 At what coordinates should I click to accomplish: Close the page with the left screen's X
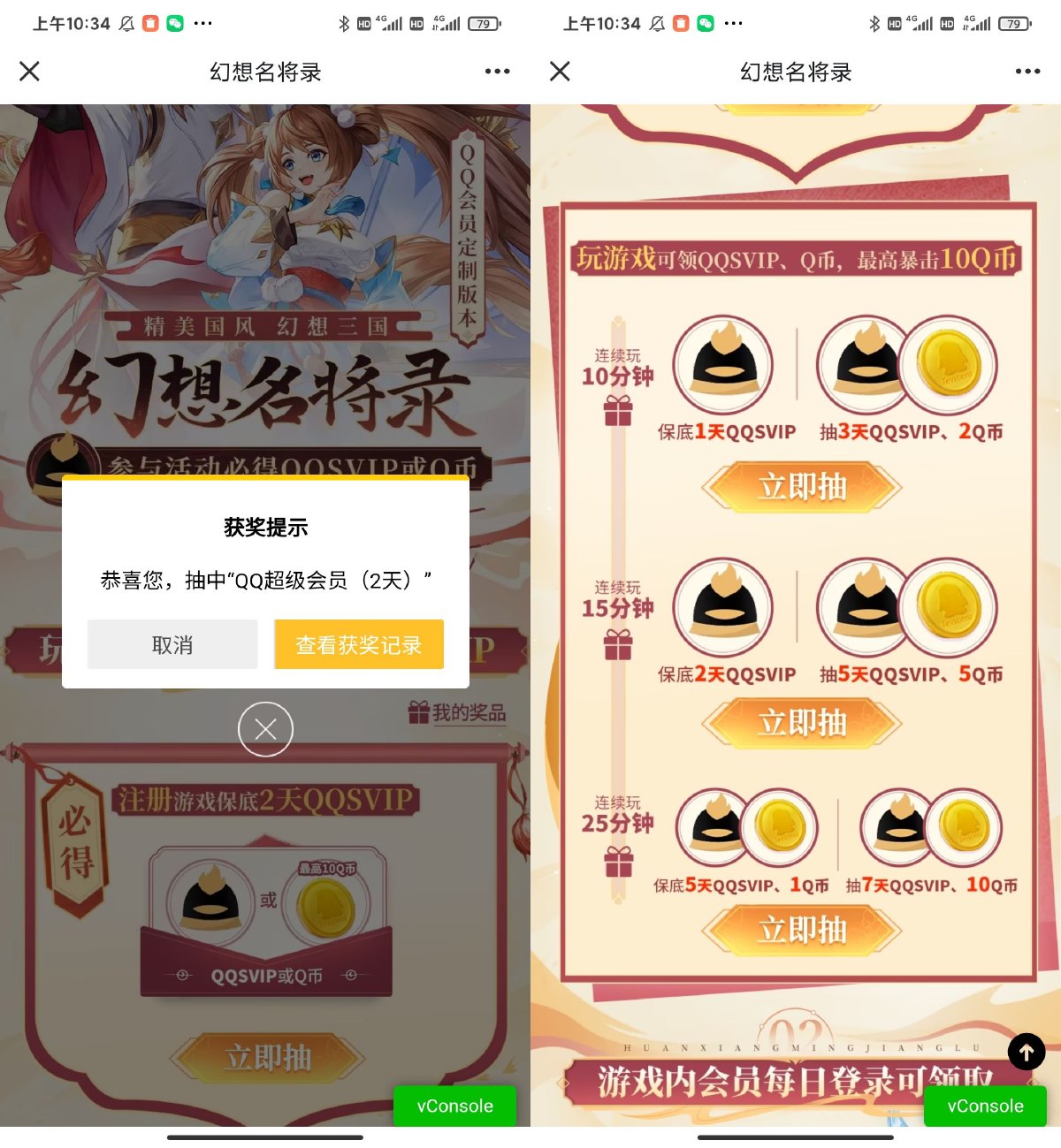click(30, 72)
